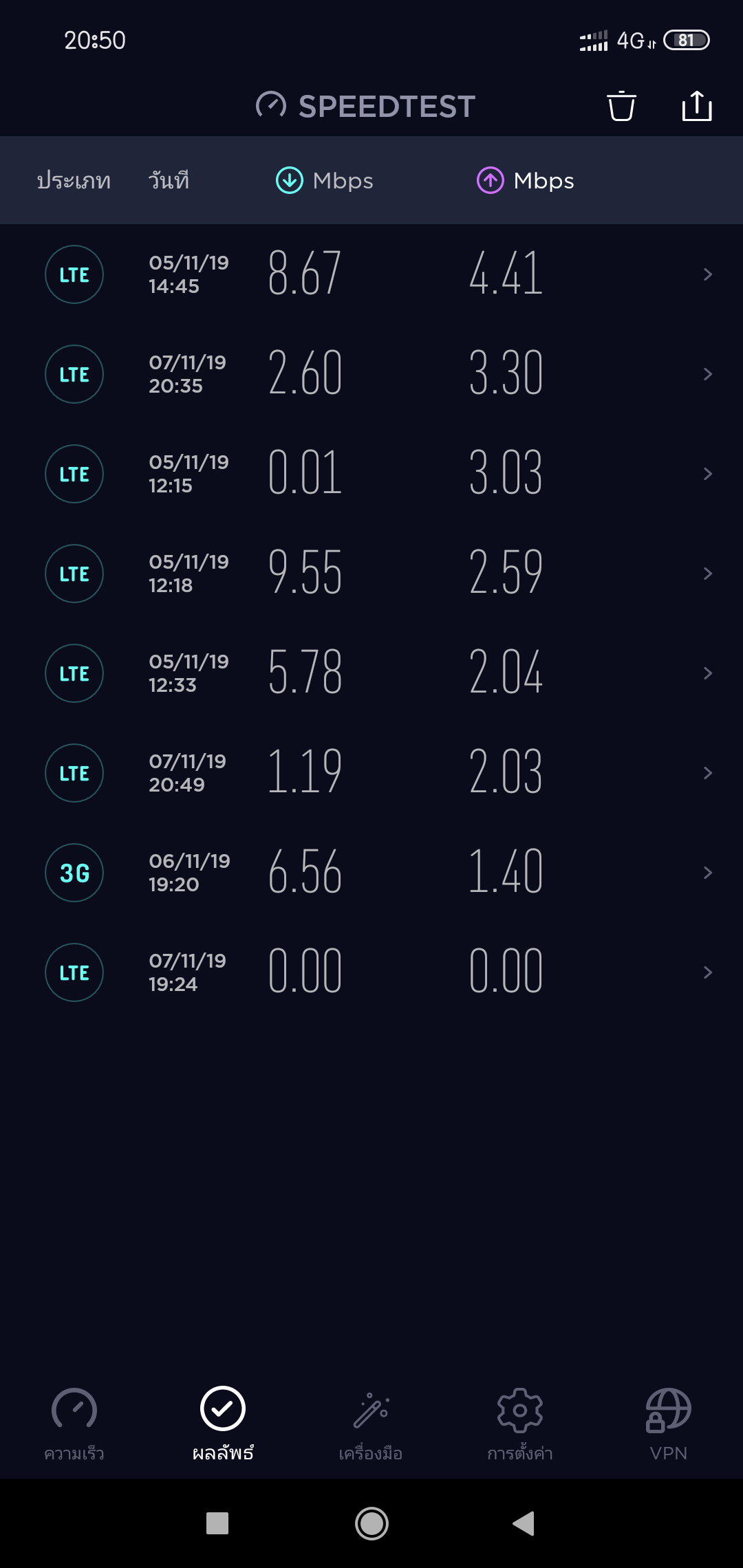The image size is (743, 1568).
Task: Open the 07/11/19 19:24 result
Action: [371, 972]
